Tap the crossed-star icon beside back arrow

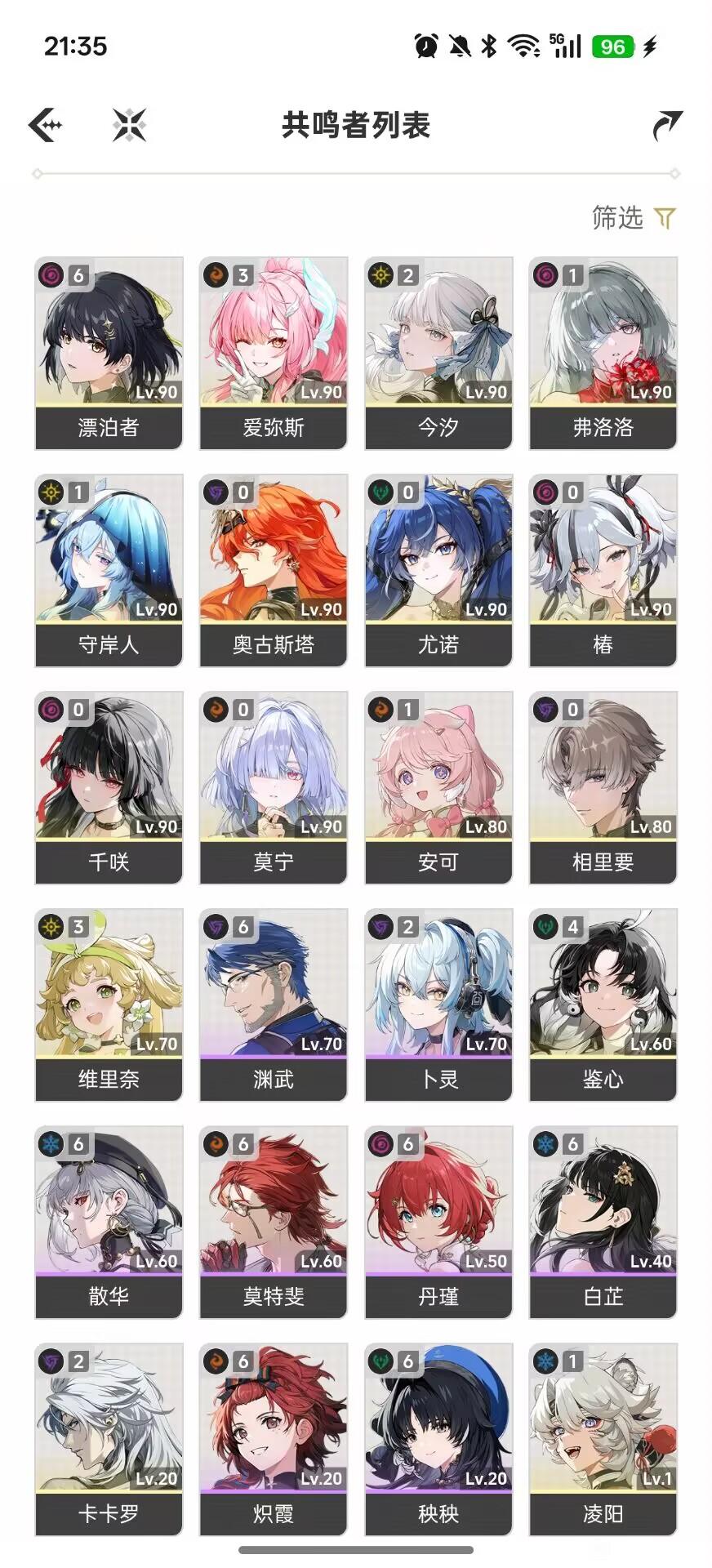coord(130,126)
